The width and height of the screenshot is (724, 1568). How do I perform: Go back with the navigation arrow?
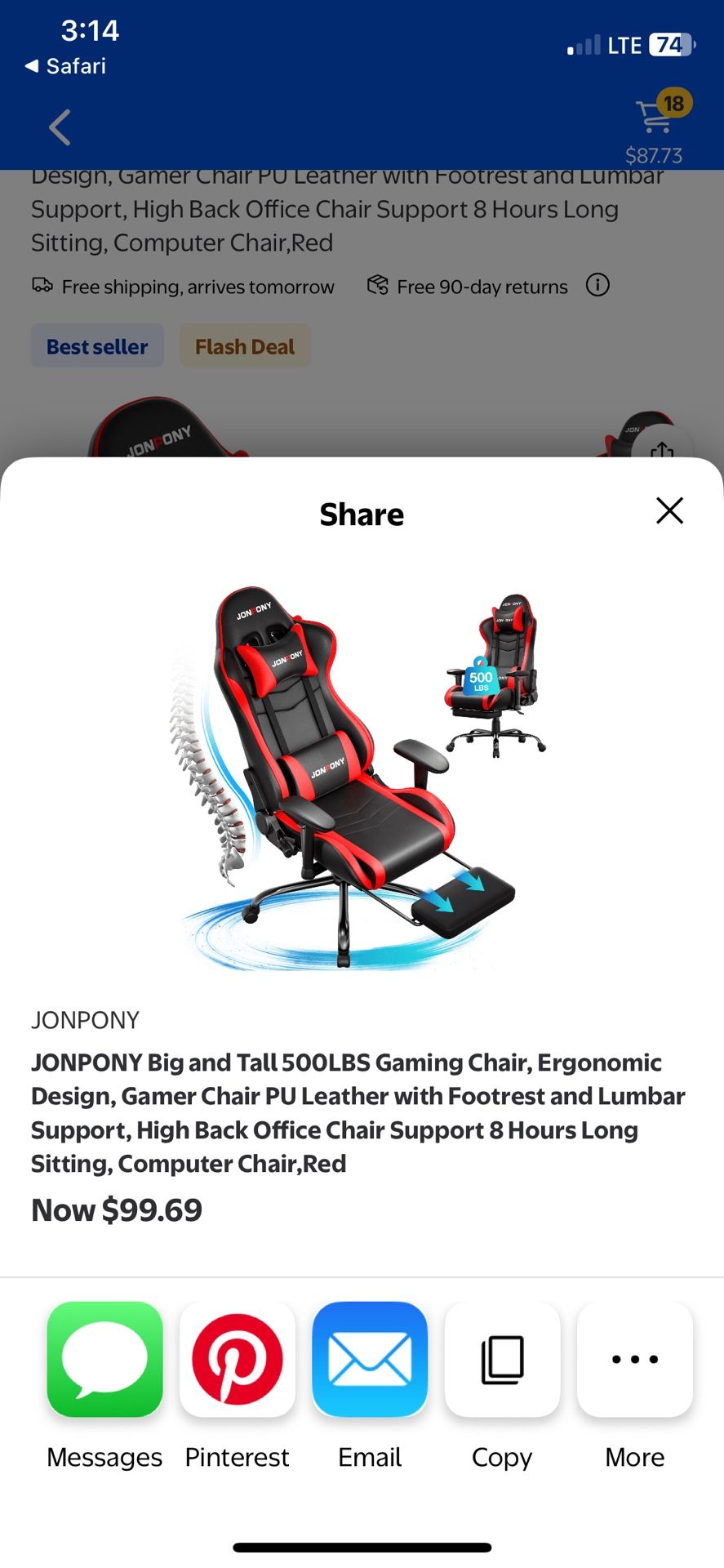pyautogui.click(x=59, y=127)
